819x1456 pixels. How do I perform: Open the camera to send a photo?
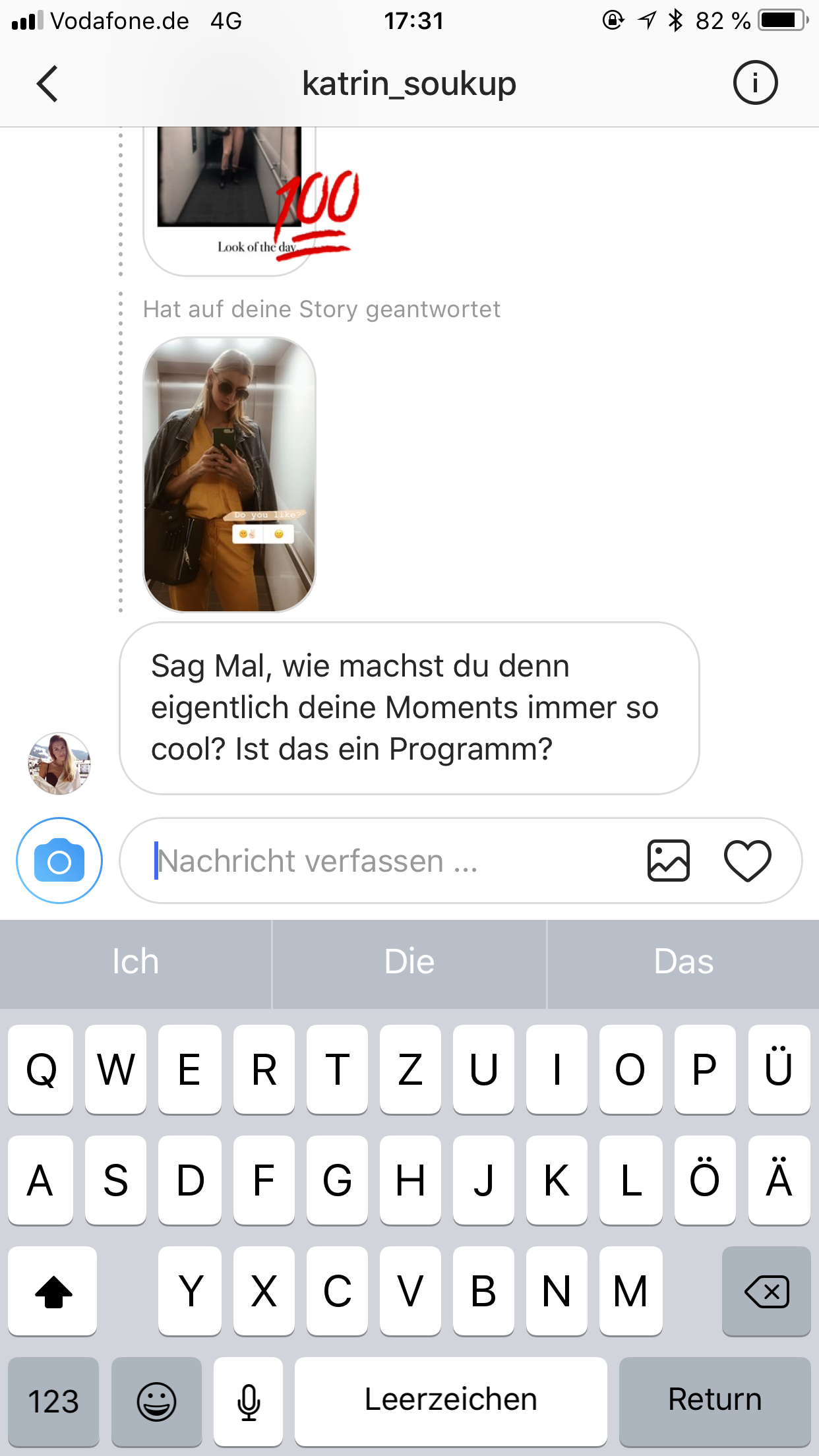[59, 861]
